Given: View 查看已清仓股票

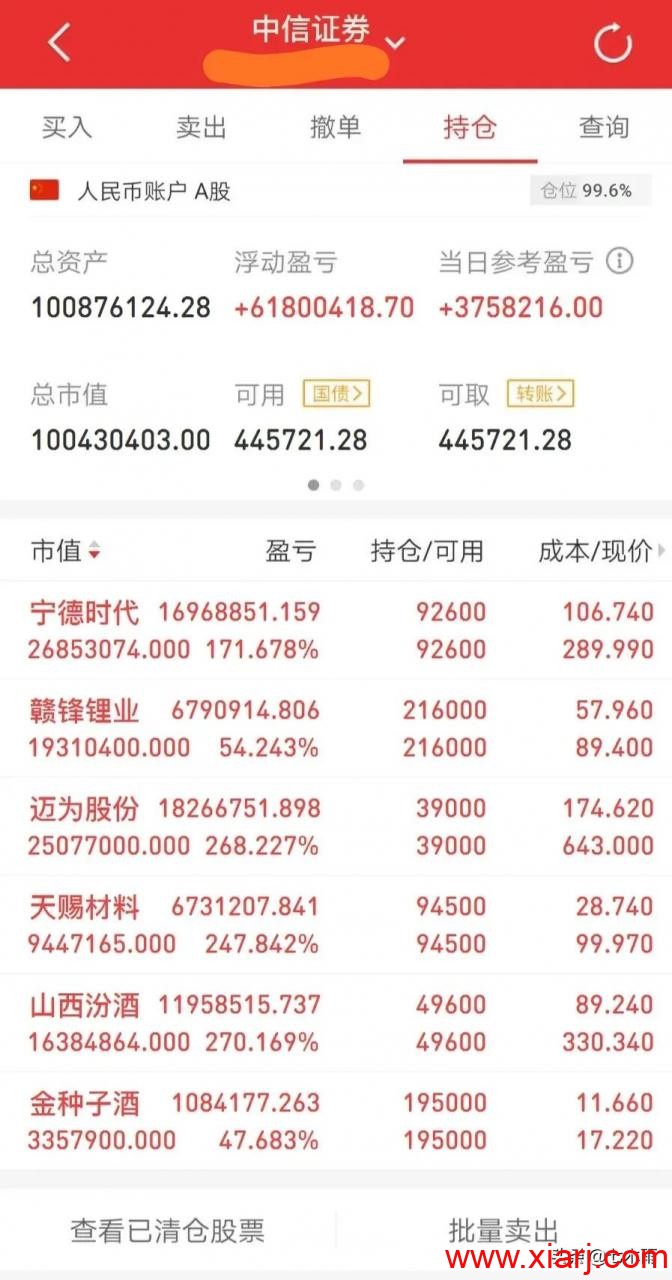Looking at the screenshot, I should (x=168, y=1230).
